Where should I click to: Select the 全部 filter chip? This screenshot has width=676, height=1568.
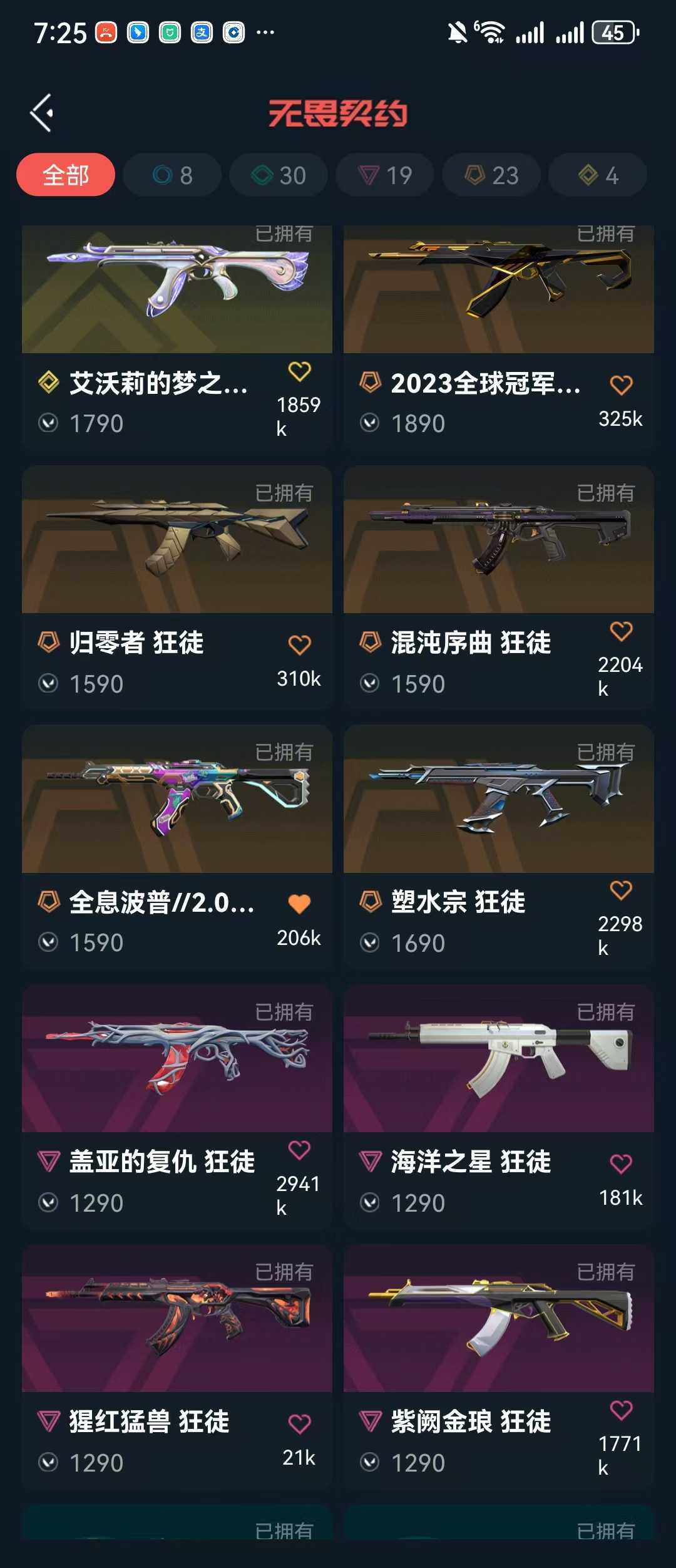[66, 175]
